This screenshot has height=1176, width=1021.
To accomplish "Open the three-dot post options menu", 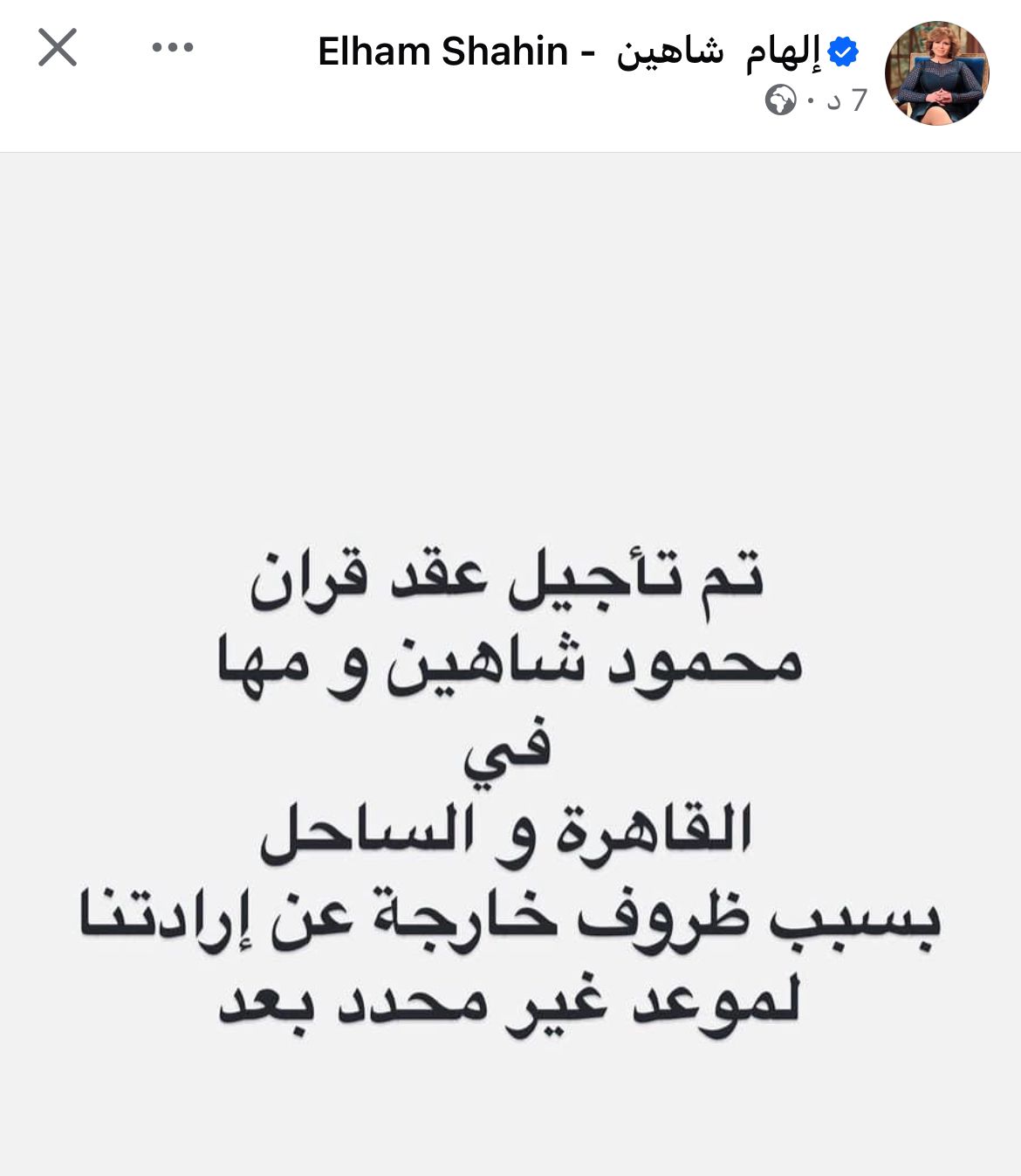I will tap(172, 47).
